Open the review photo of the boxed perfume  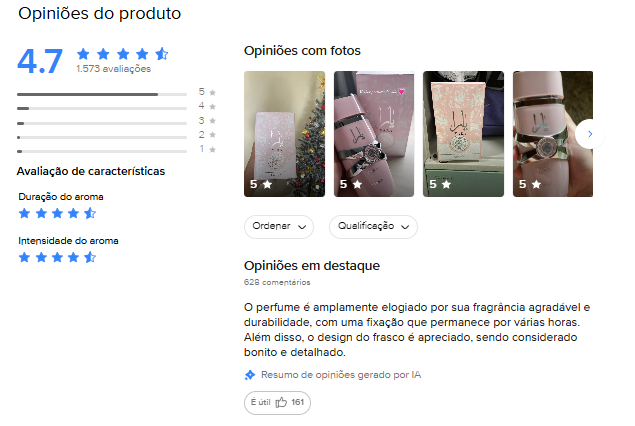pyautogui.click(x=462, y=134)
